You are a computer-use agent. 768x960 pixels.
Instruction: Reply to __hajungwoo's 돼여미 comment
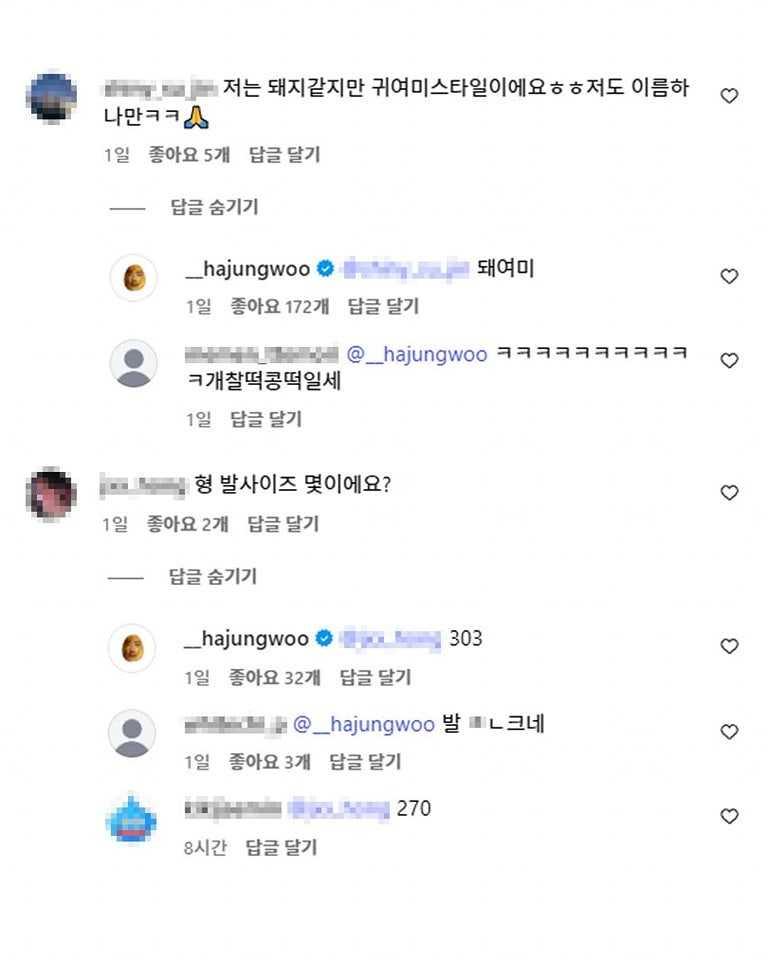(382, 307)
